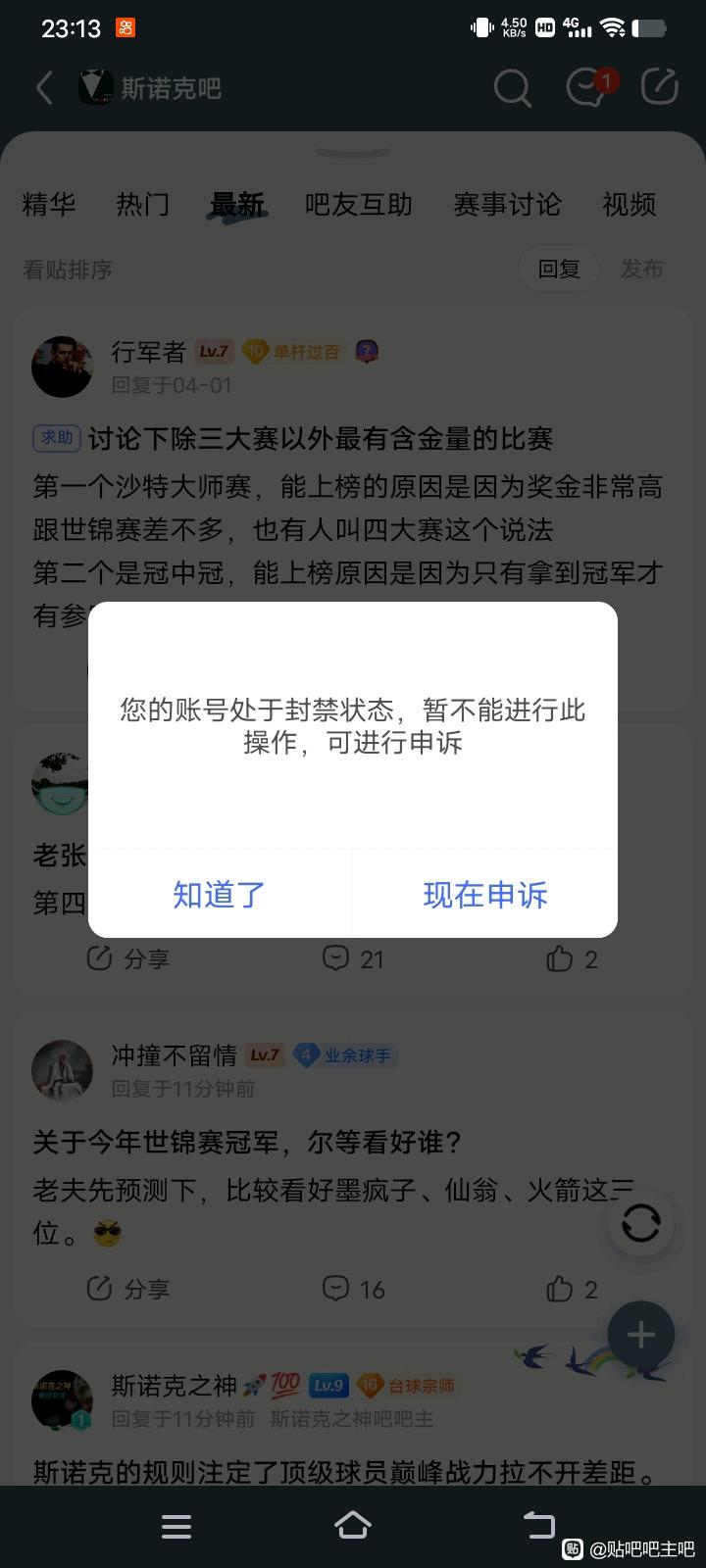Viewport: 706px width, 1568px height.
Task: Sort posts by 回复
Action: click(x=559, y=269)
